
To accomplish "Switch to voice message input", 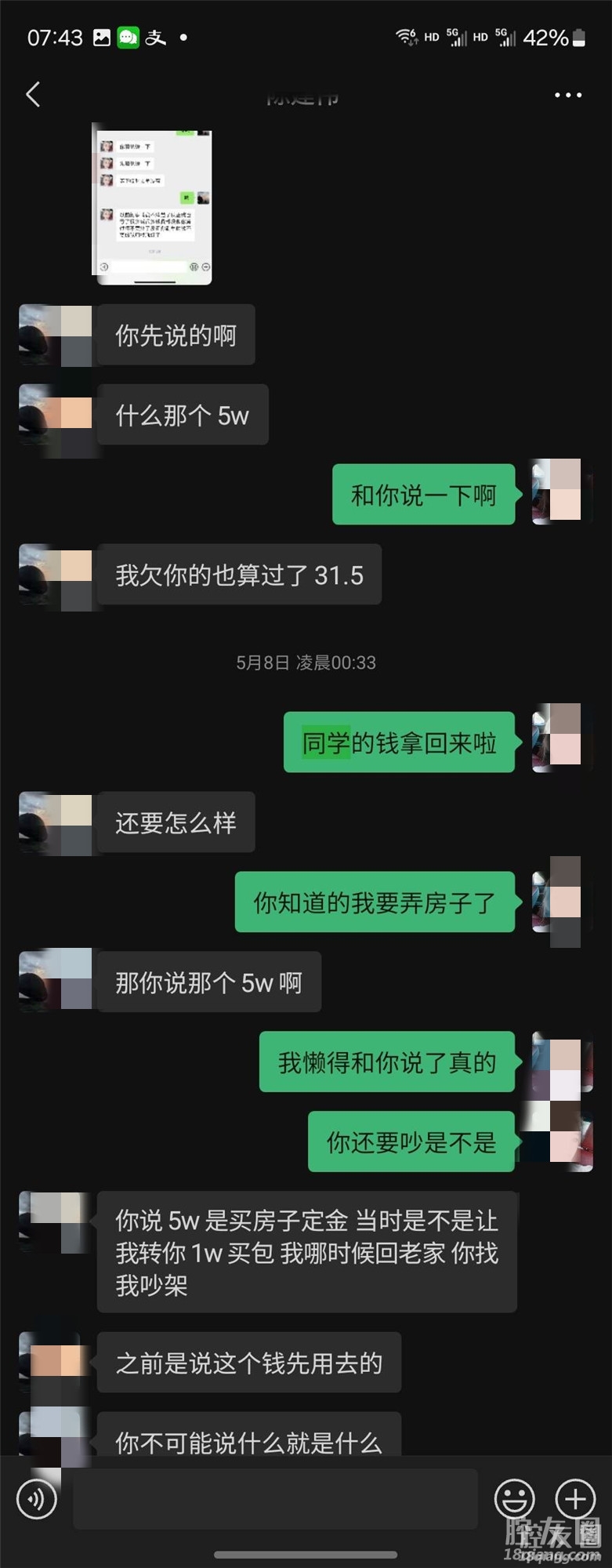I will pyautogui.click(x=37, y=1499).
